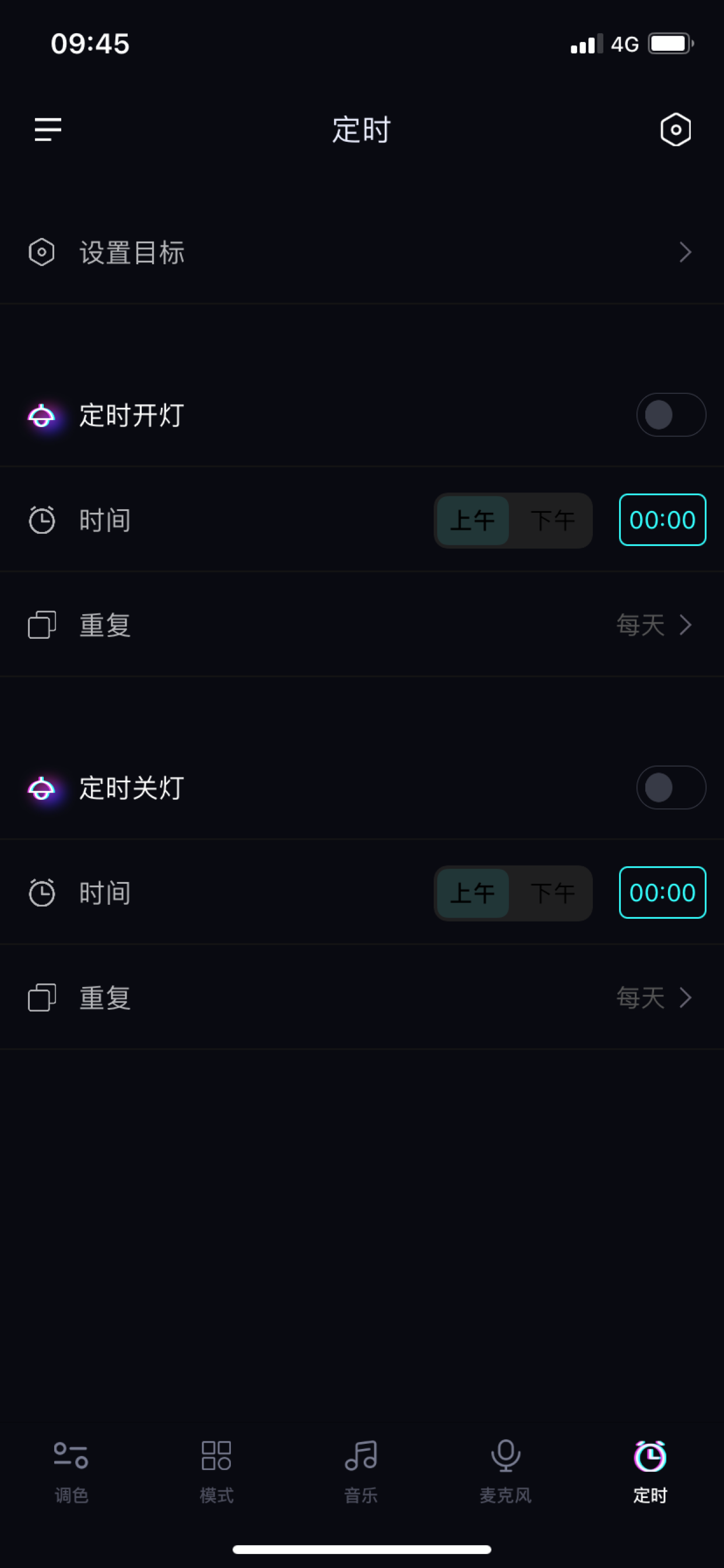
Task: Switch to the 调色 tab
Action: click(x=72, y=1471)
